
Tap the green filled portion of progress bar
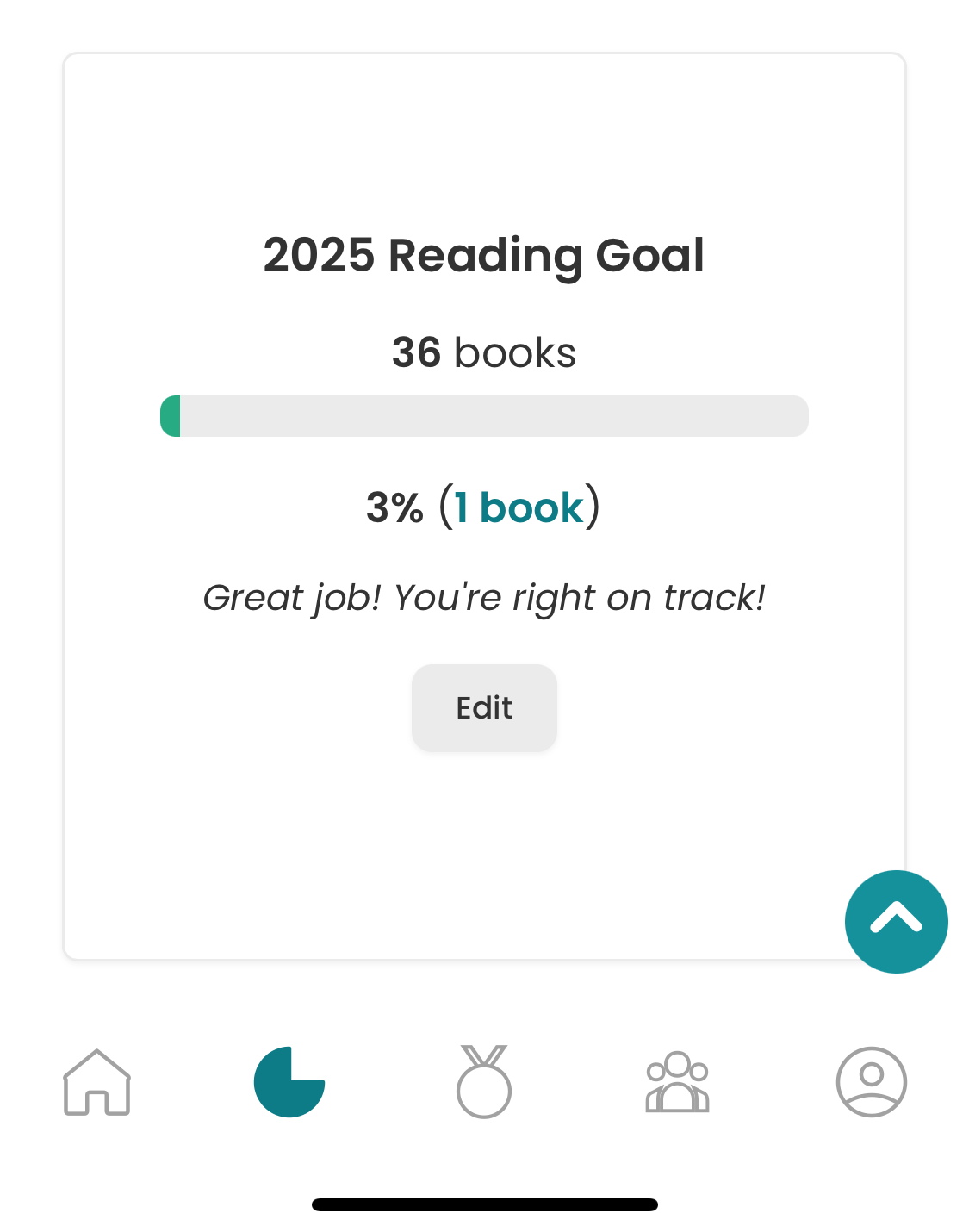point(171,415)
